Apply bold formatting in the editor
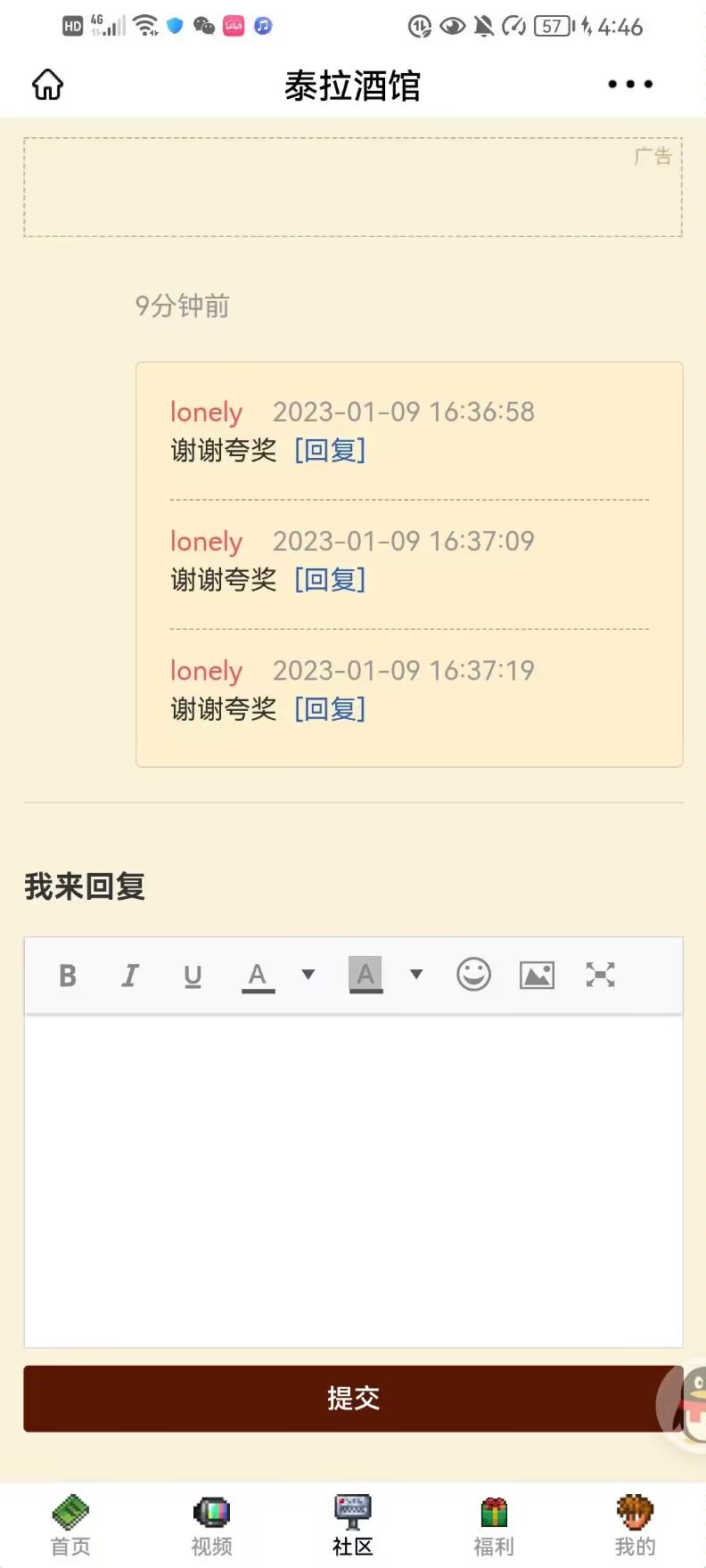 (68, 976)
